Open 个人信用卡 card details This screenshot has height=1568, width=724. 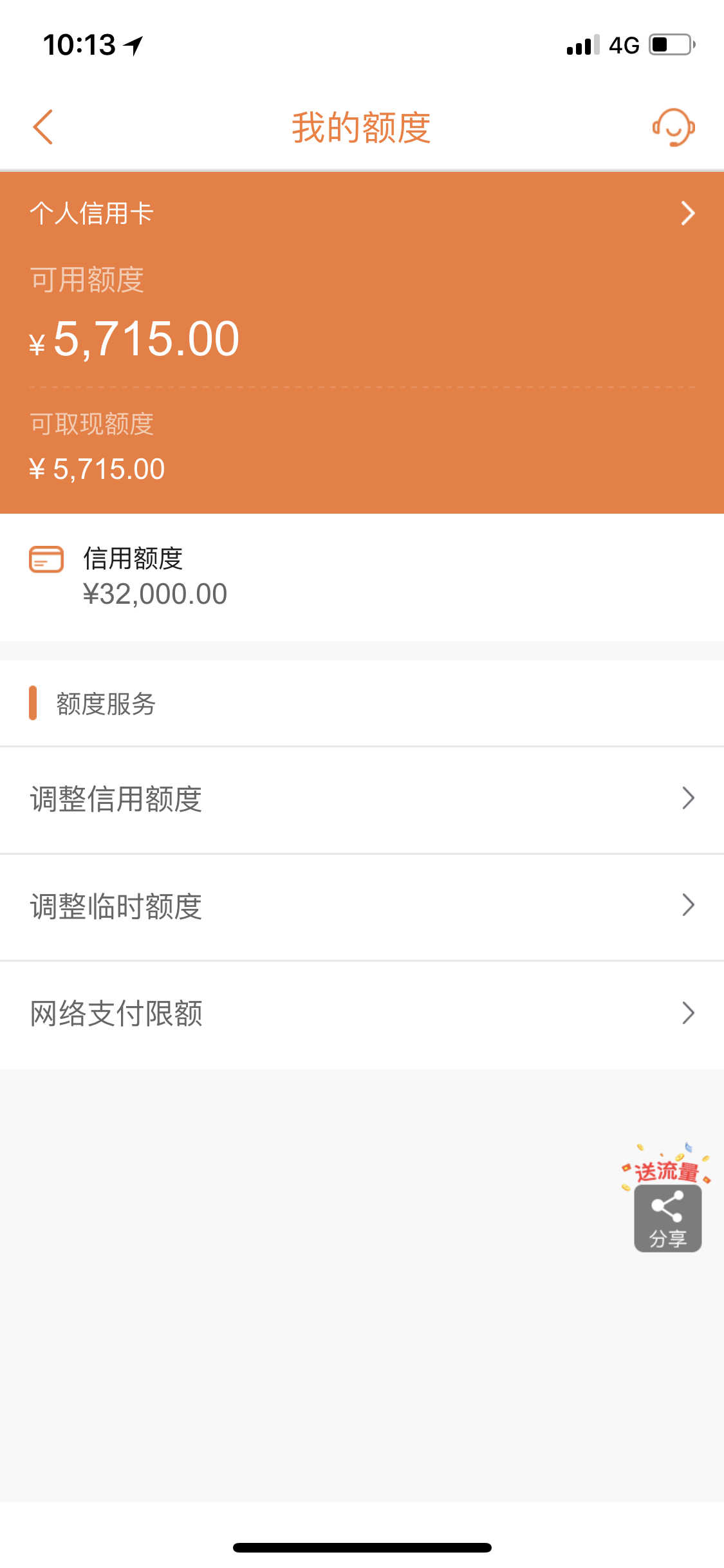pyautogui.click(x=360, y=213)
